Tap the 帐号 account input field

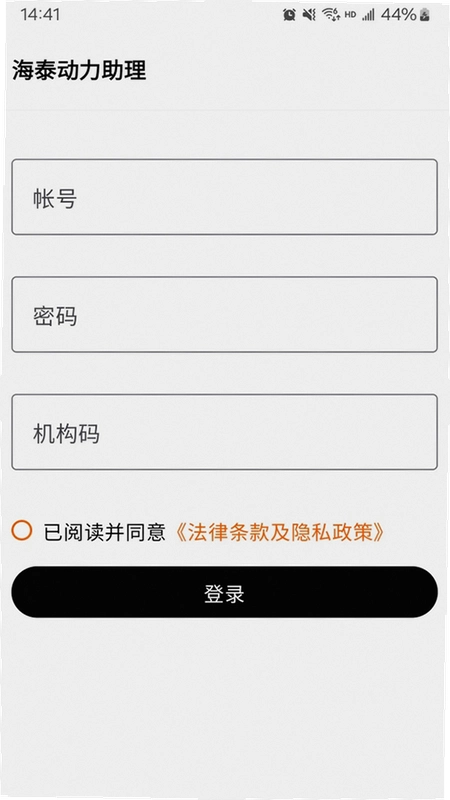tap(224, 197)
